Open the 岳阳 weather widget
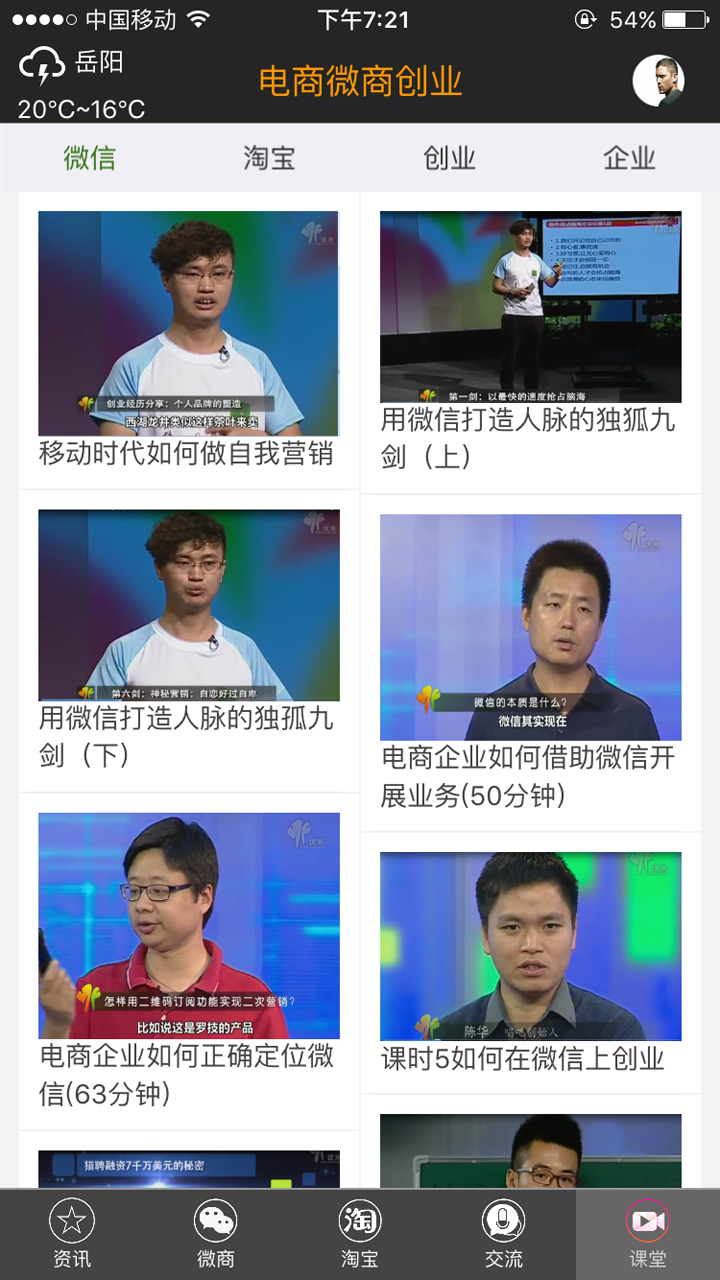This screenshot has width=720, height=1280. 80,84
